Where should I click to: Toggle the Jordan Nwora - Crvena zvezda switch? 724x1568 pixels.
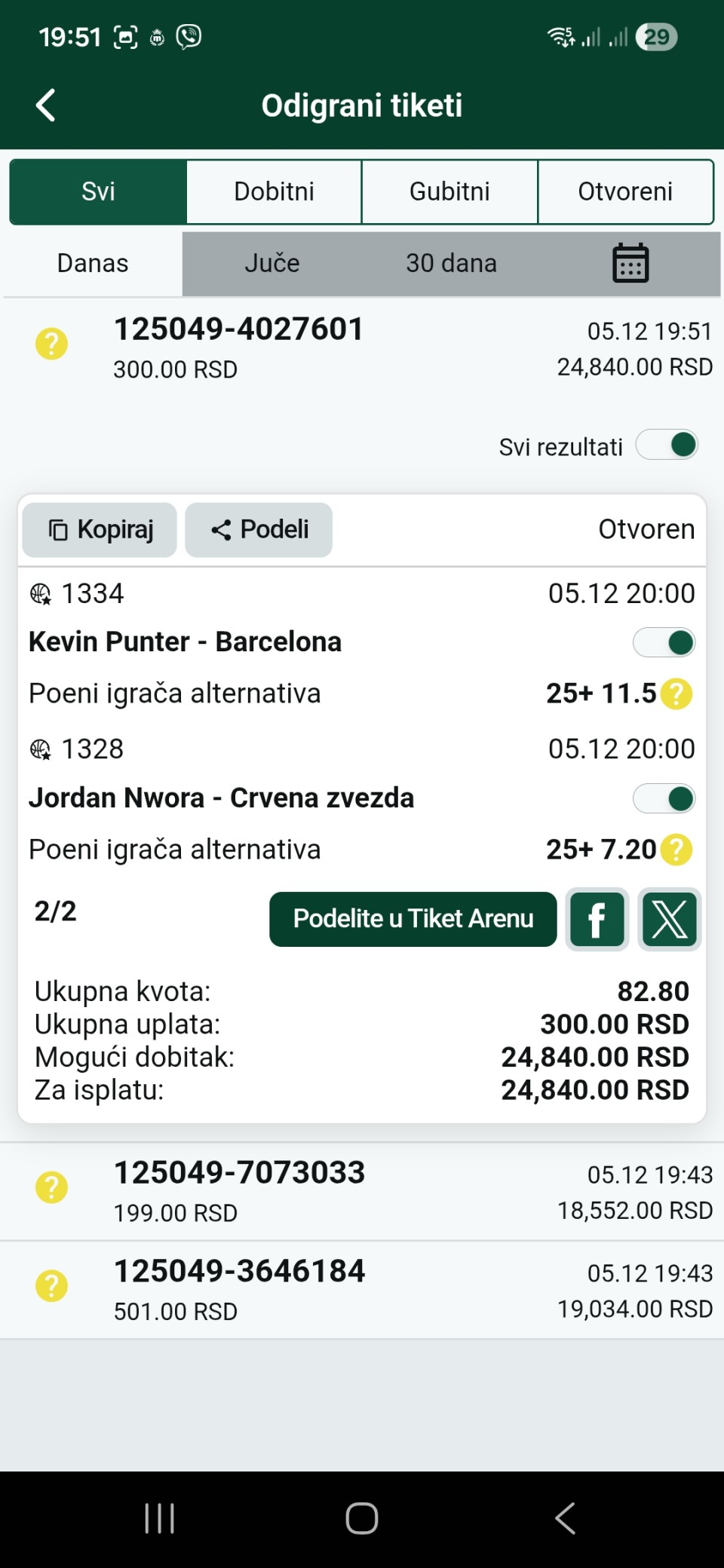coord(664,799)
